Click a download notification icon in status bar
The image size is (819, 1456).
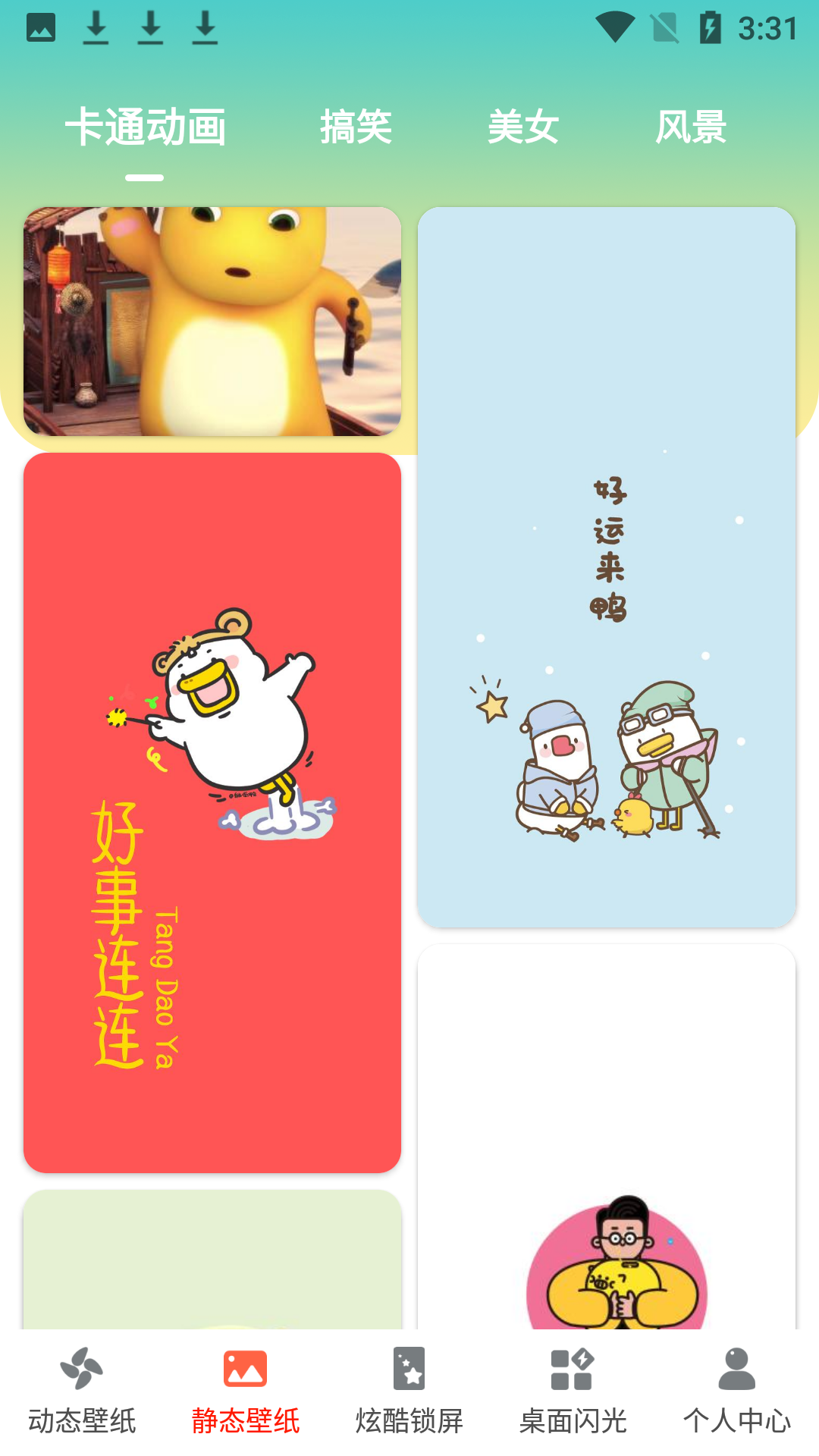(96, 29)
